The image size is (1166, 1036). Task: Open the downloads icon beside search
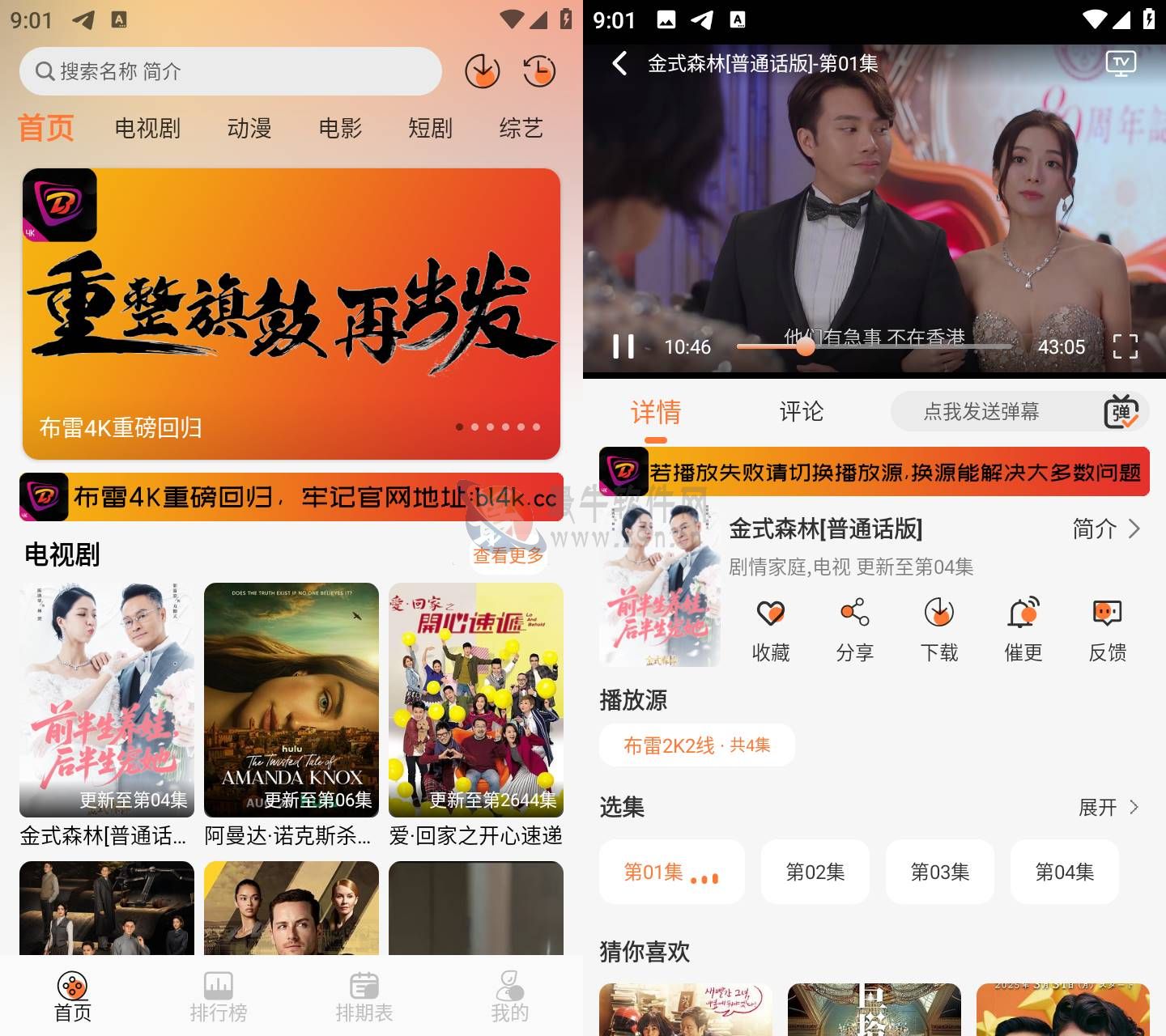[x=482, y=71]
